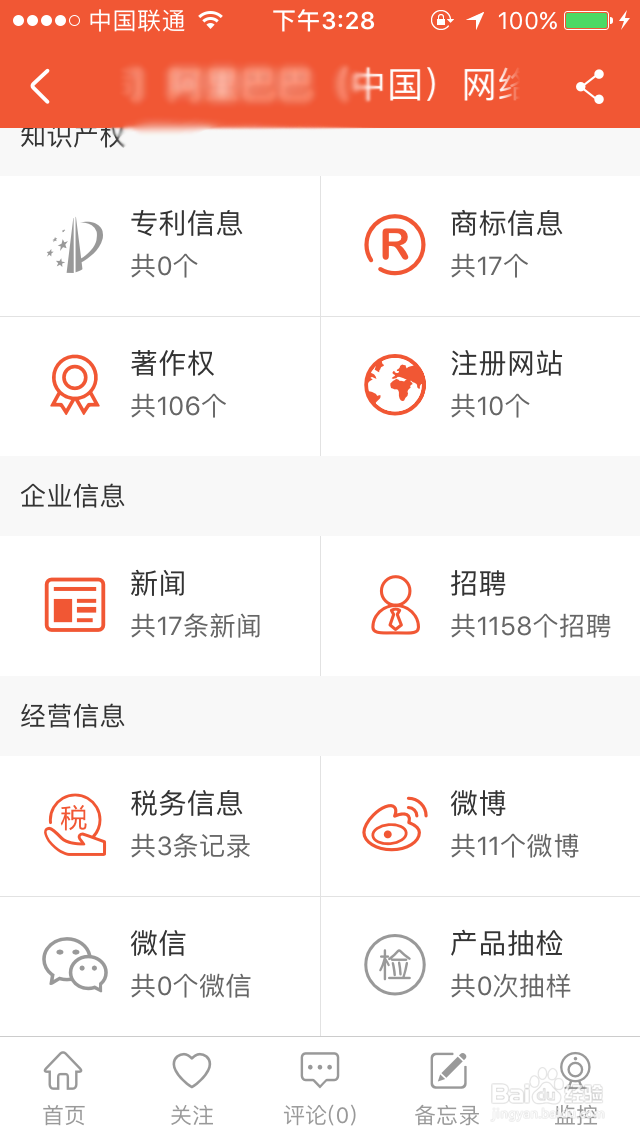View the 招聘 recruitment listings
Image resolution: width=640 pixels, height=1136 pixels.
(x=481, y=606)
